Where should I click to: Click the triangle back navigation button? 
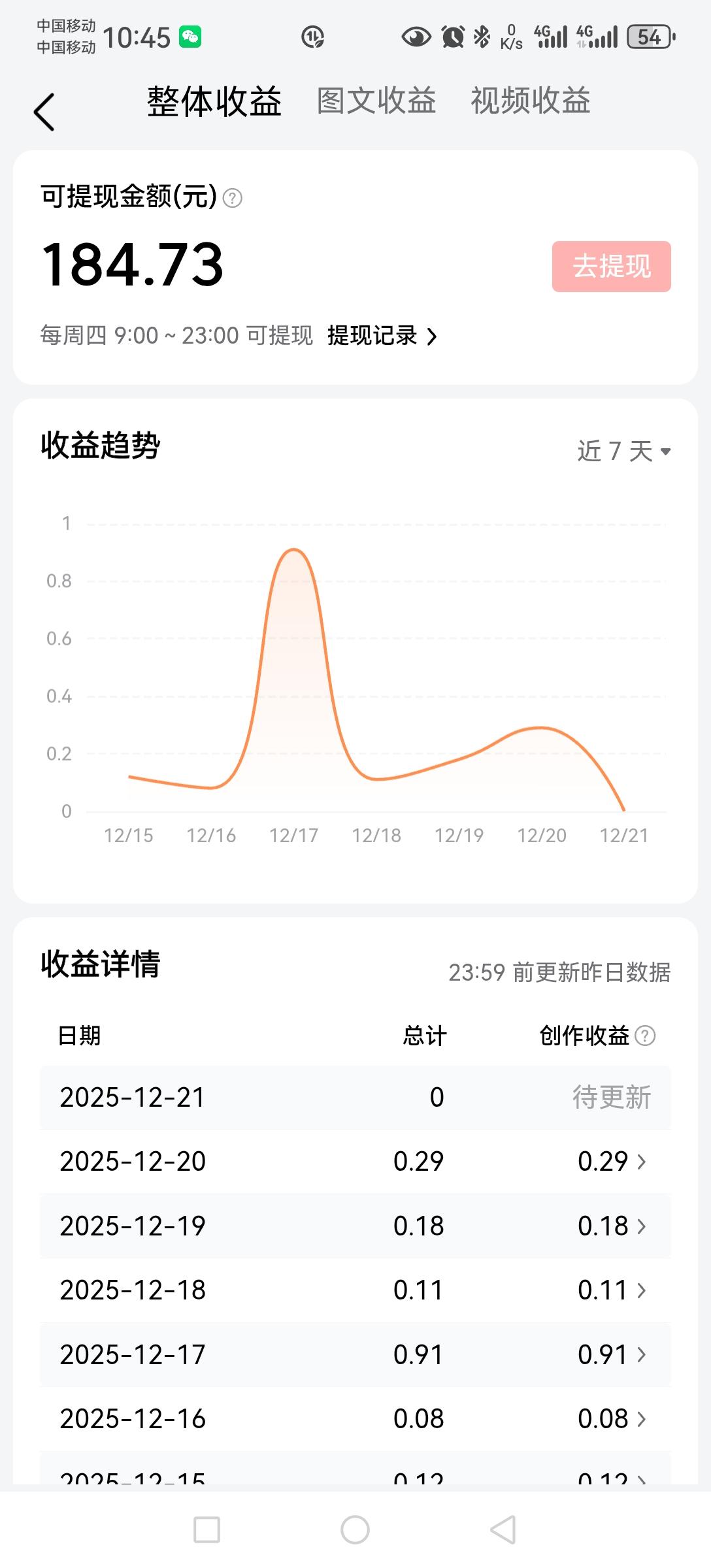coord(501,1529)
